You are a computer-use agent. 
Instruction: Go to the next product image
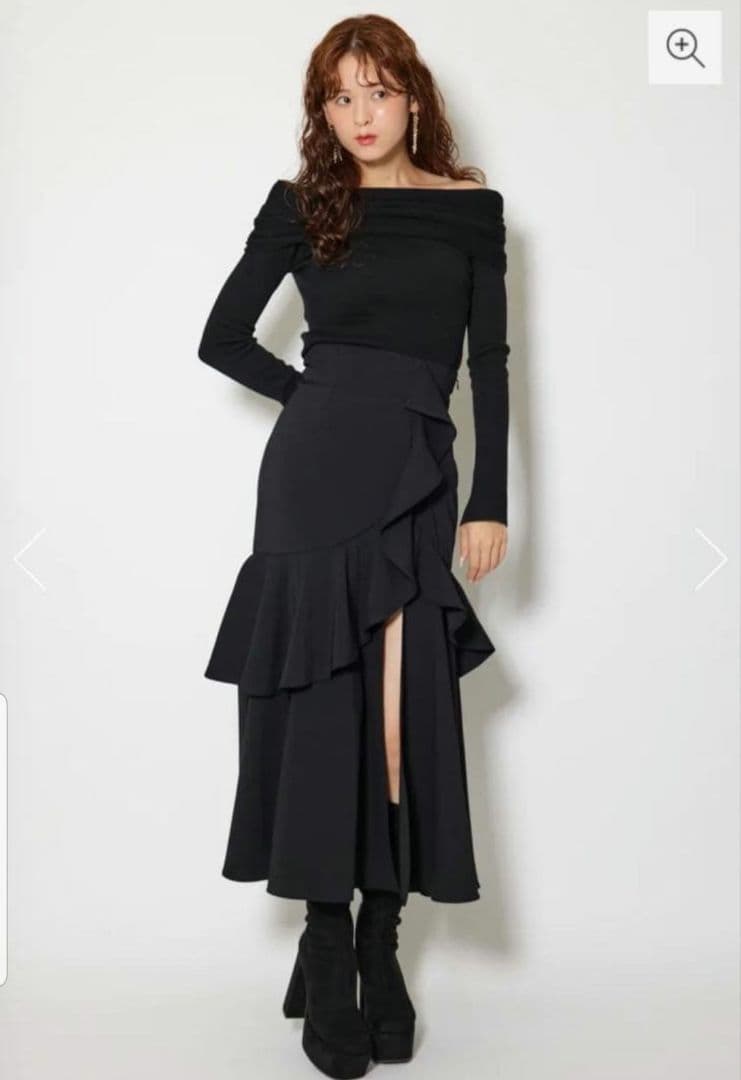pos(711,559)
